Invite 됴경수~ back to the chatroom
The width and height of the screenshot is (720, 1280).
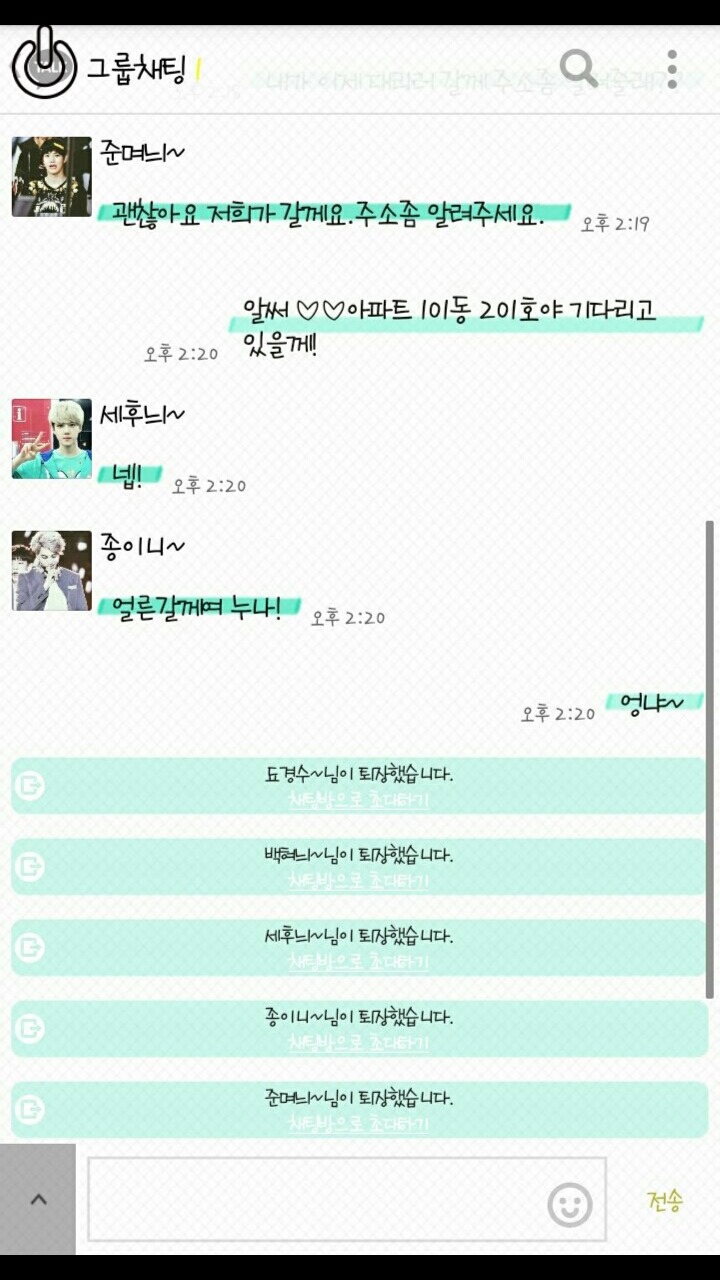click(x=358, y=800)
